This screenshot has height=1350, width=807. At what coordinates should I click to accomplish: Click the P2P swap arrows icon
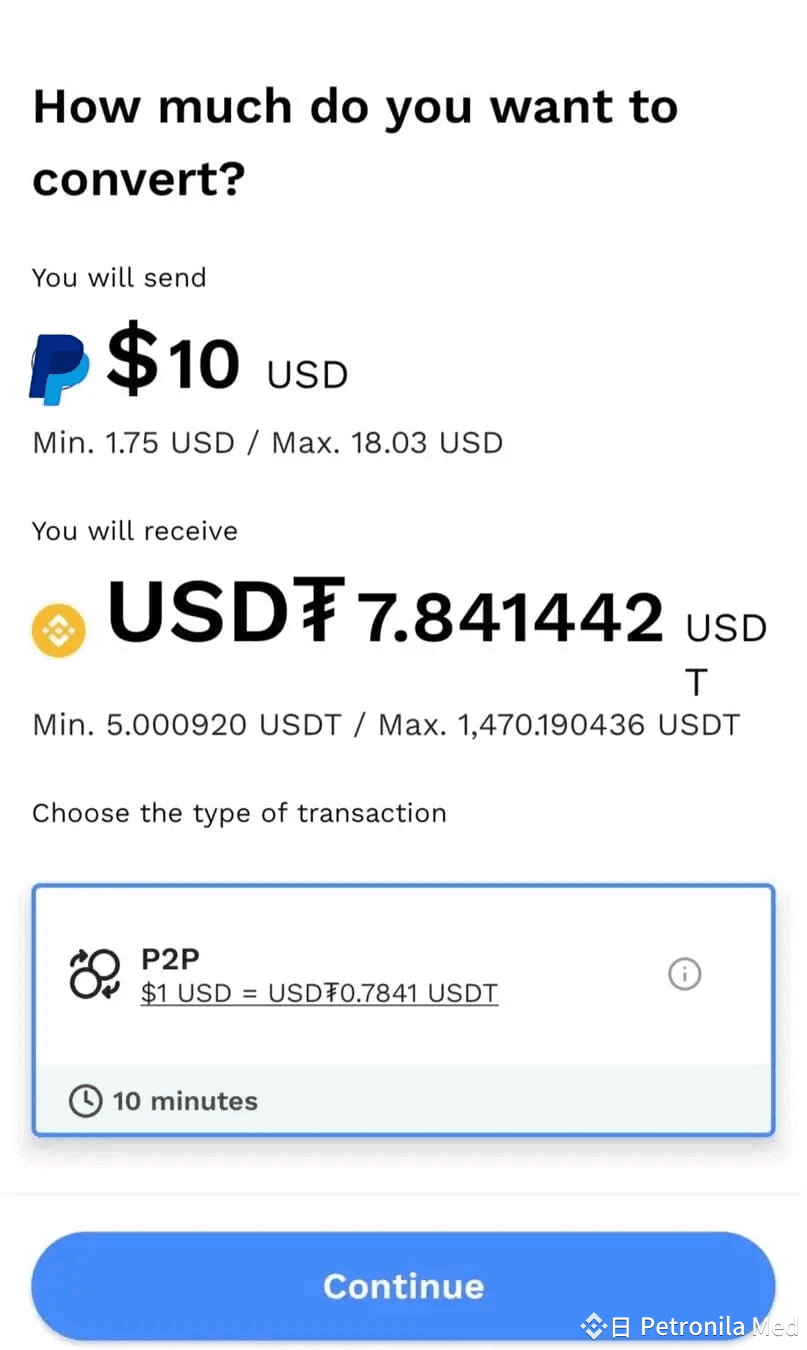coord(95,973)
